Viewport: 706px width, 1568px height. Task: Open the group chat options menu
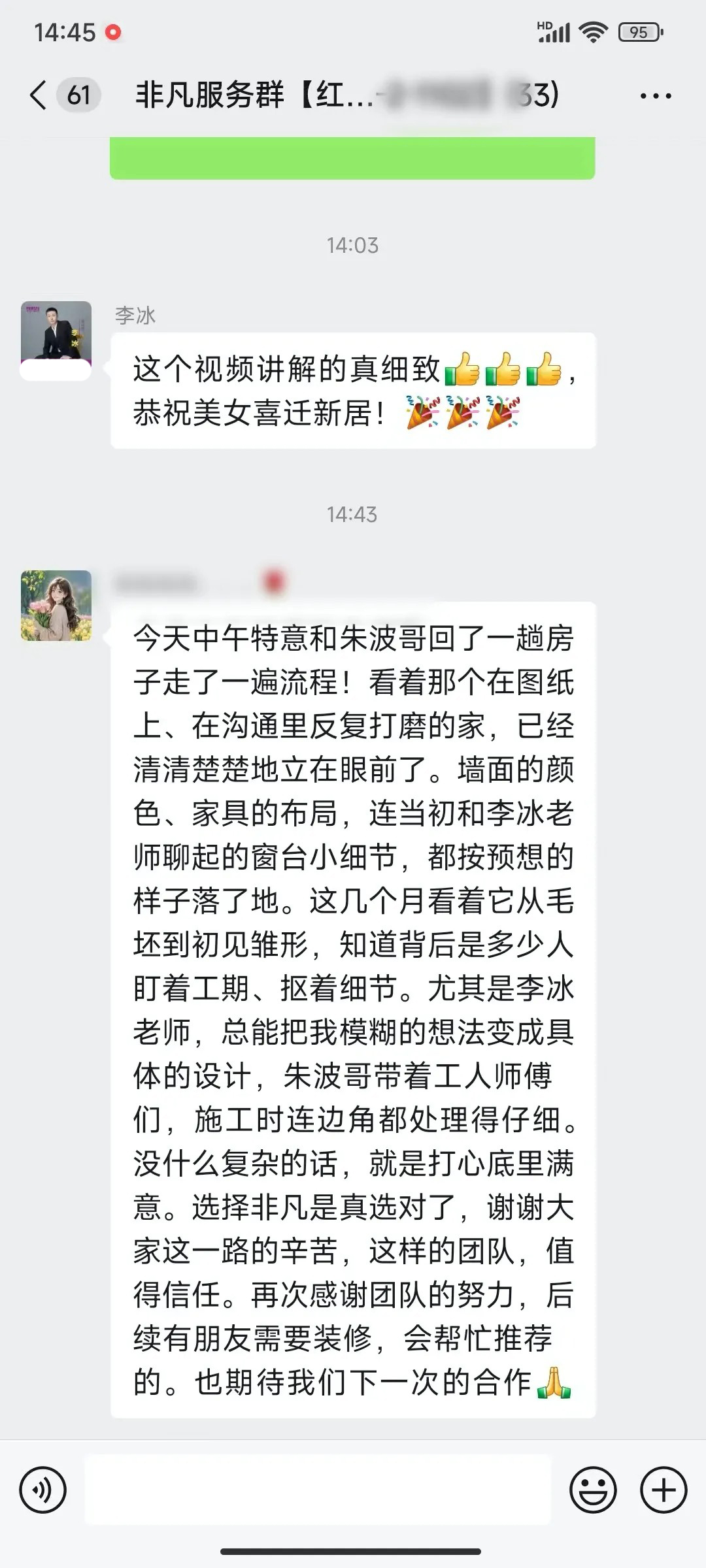tap(655, 96)
